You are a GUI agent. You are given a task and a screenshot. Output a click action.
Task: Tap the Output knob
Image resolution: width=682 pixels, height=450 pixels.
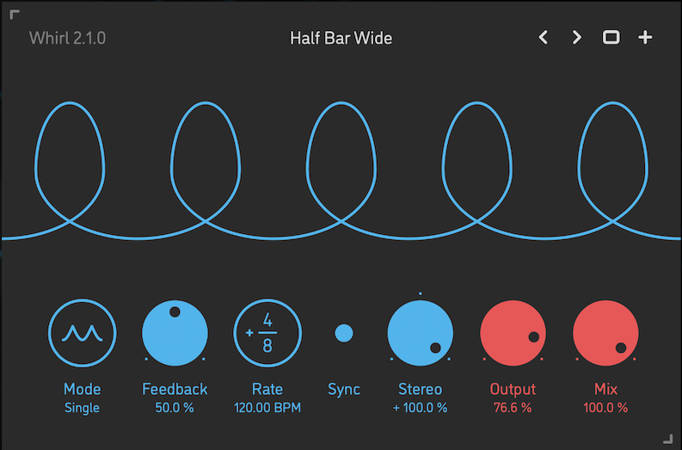click(x=513, y=334)
